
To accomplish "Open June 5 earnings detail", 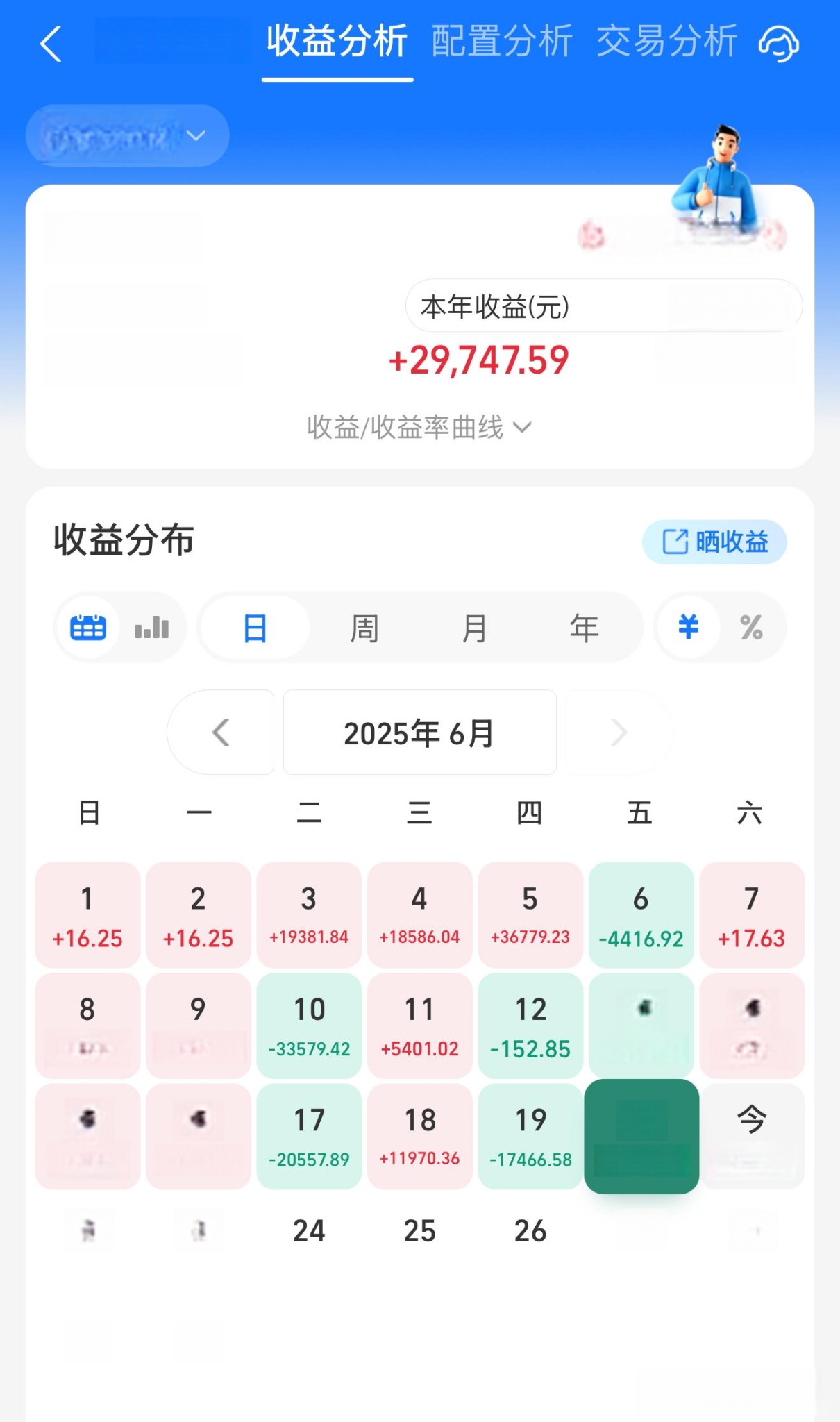I will pos(530,914).
